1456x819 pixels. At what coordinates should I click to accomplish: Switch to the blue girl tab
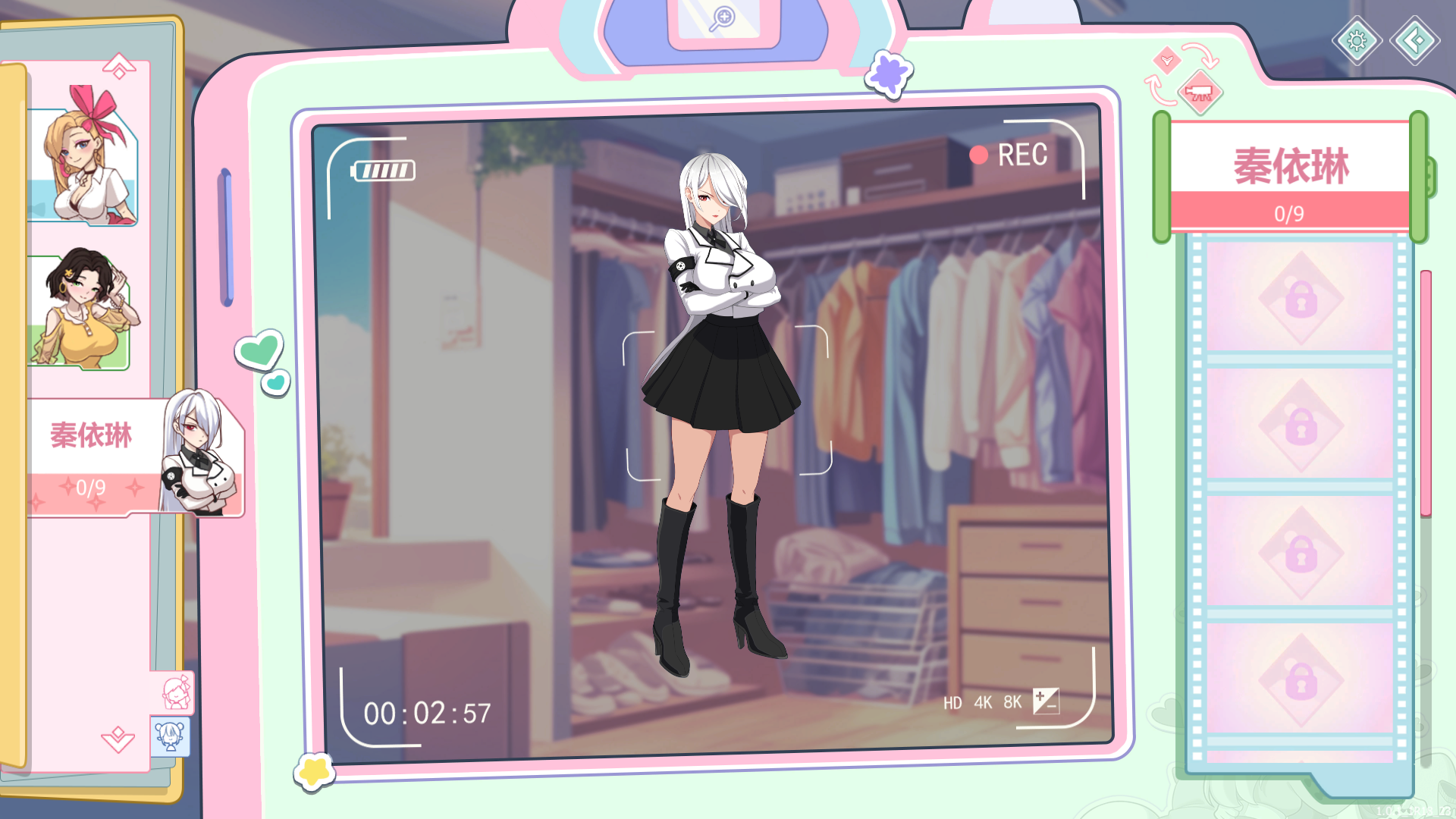pos(171,736)
